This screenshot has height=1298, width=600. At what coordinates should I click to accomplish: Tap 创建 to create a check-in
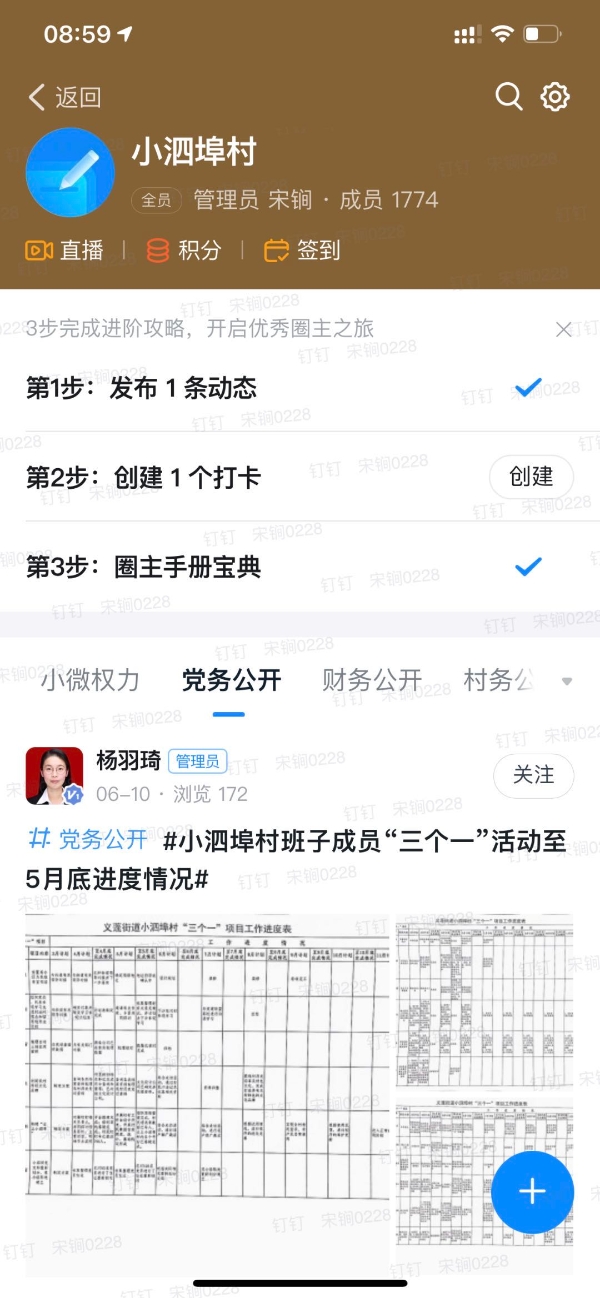[x=531, y=477]
